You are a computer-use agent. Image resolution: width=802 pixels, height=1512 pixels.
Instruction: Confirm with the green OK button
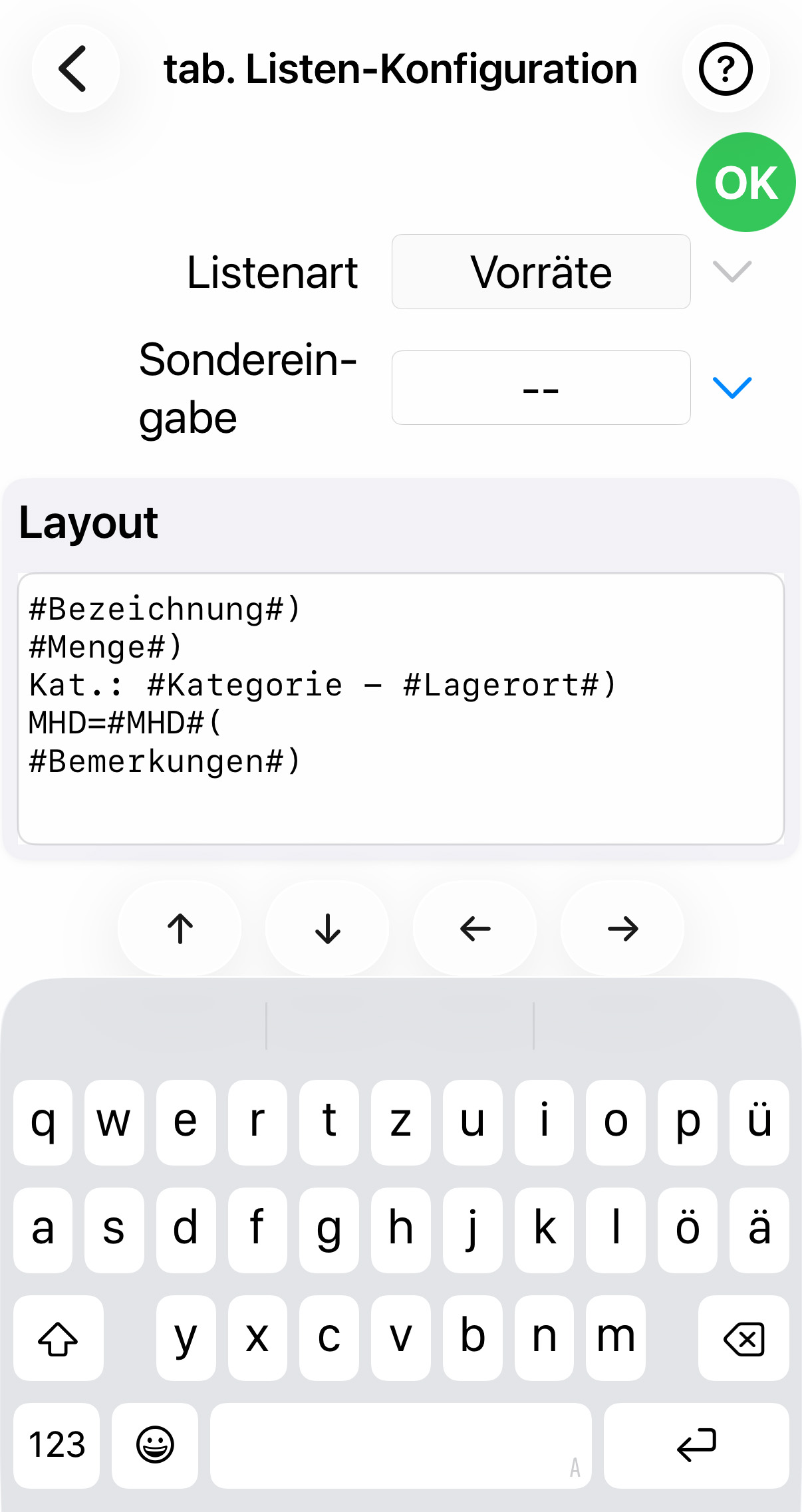pos(745,182)
